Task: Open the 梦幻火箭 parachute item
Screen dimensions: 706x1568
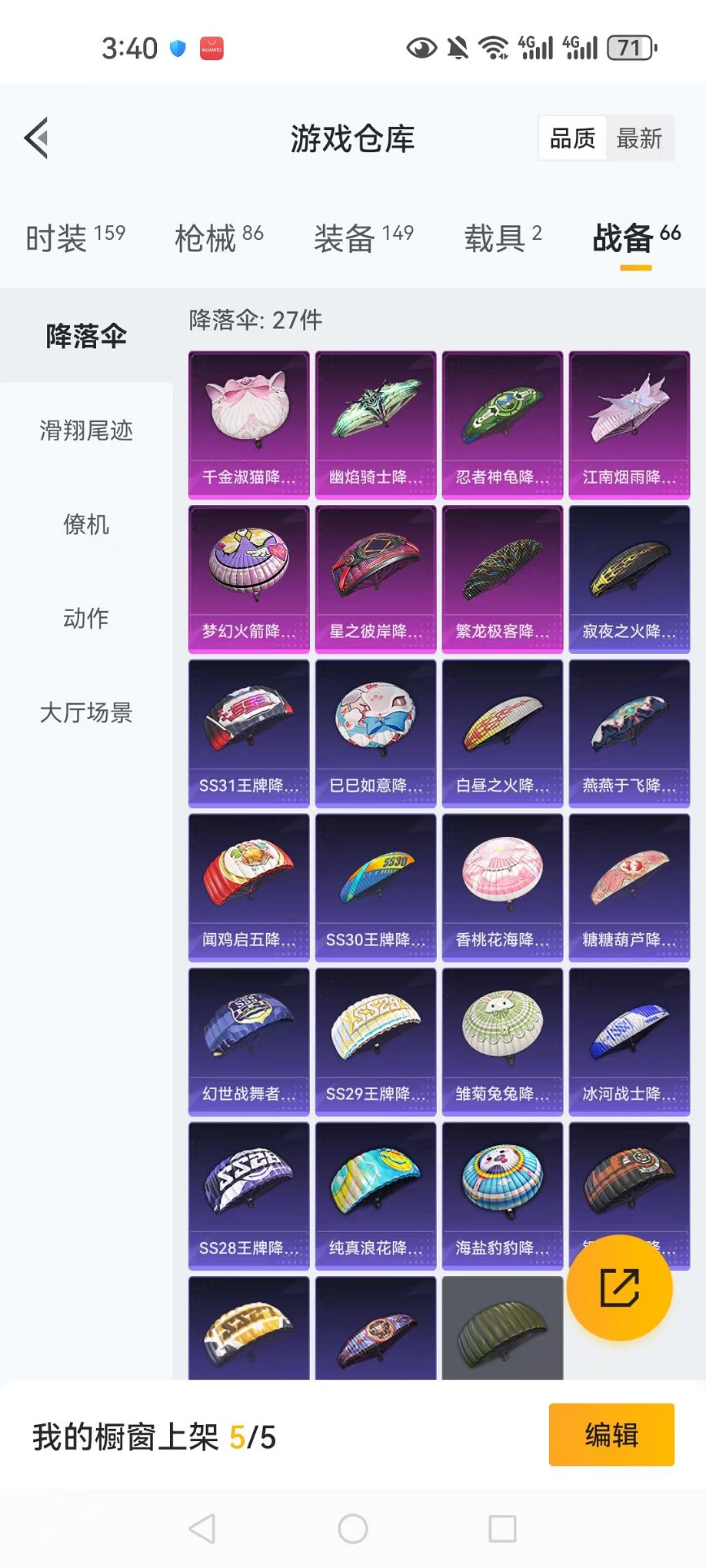Action: point(248,579)
